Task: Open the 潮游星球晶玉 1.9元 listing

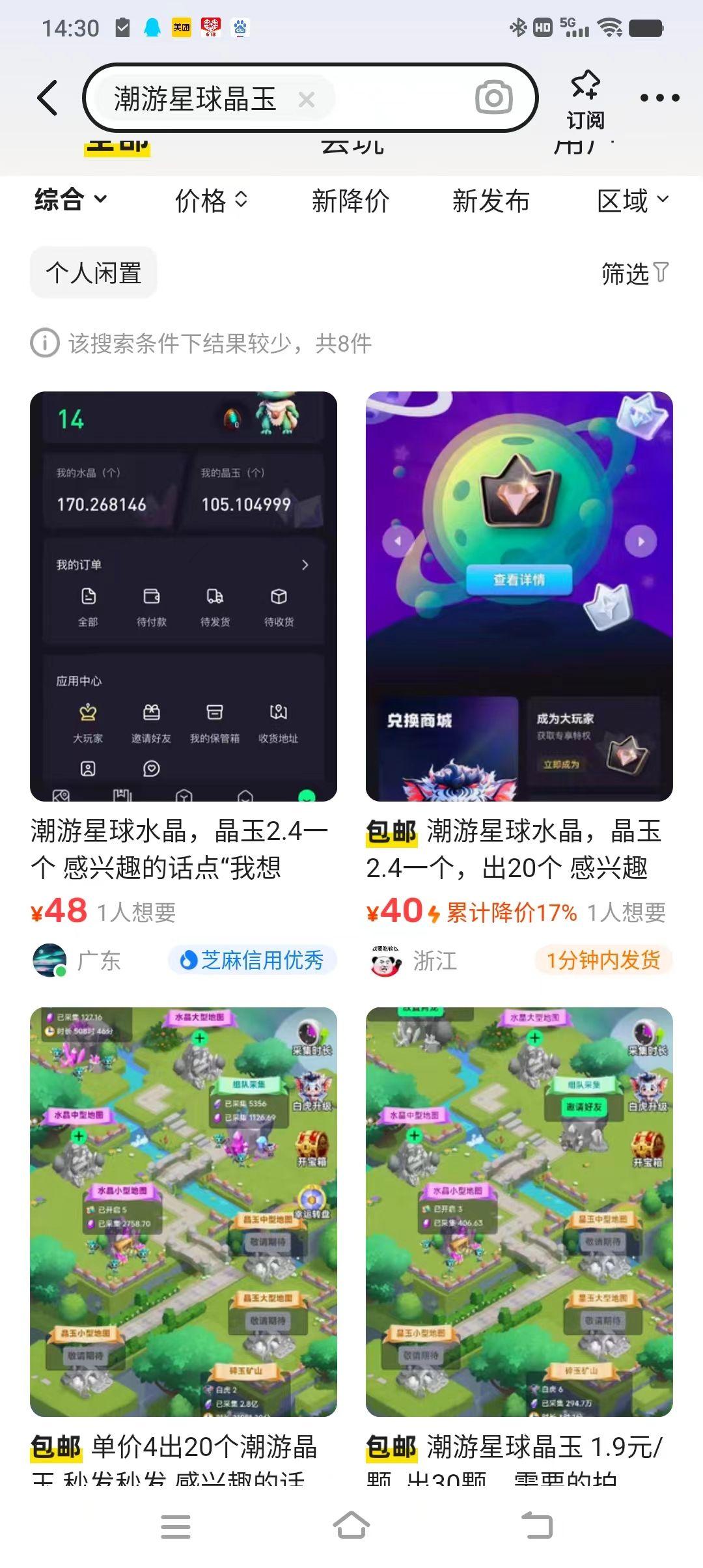Action: (519, 1244)
